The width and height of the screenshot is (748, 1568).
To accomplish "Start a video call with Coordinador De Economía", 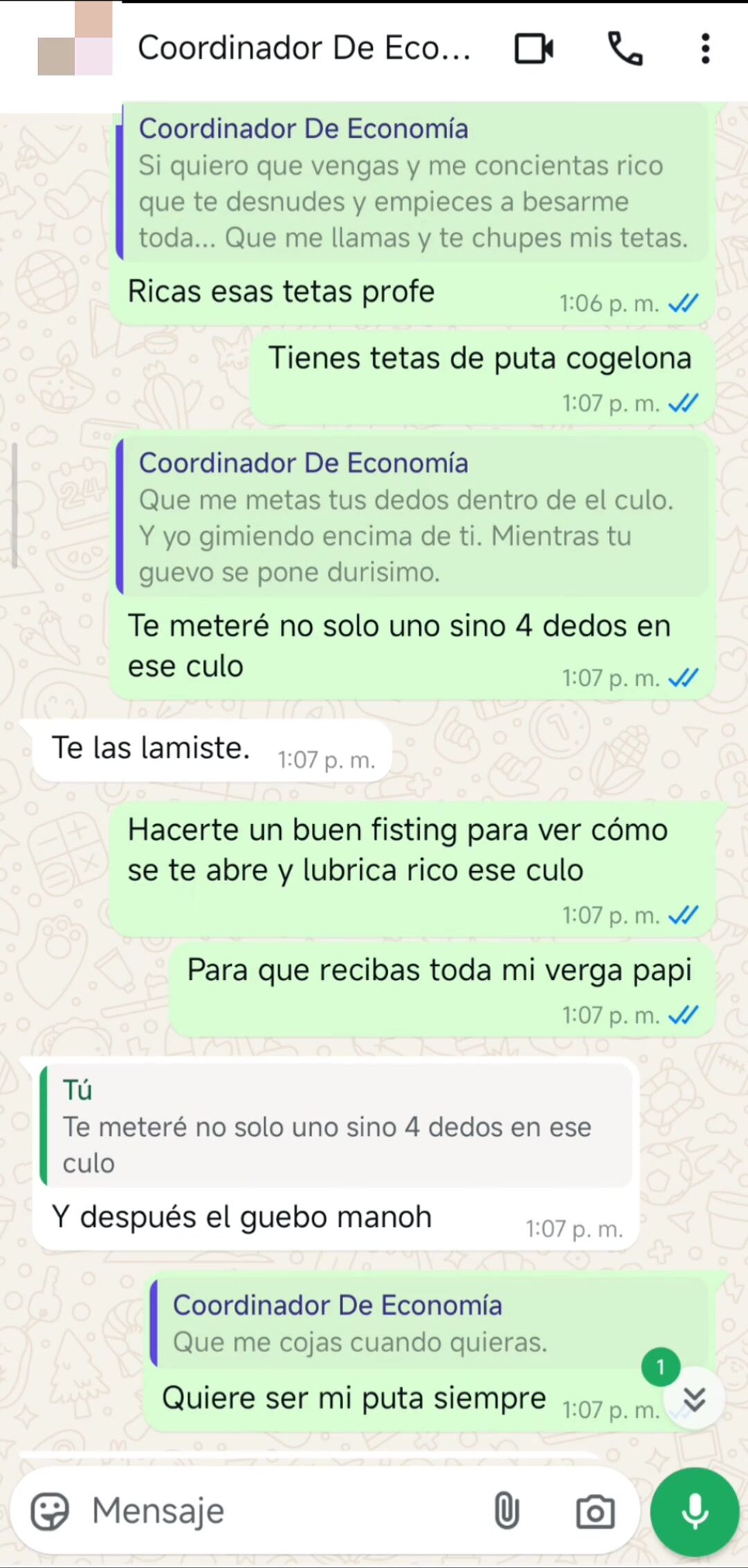I will [533, 48].
